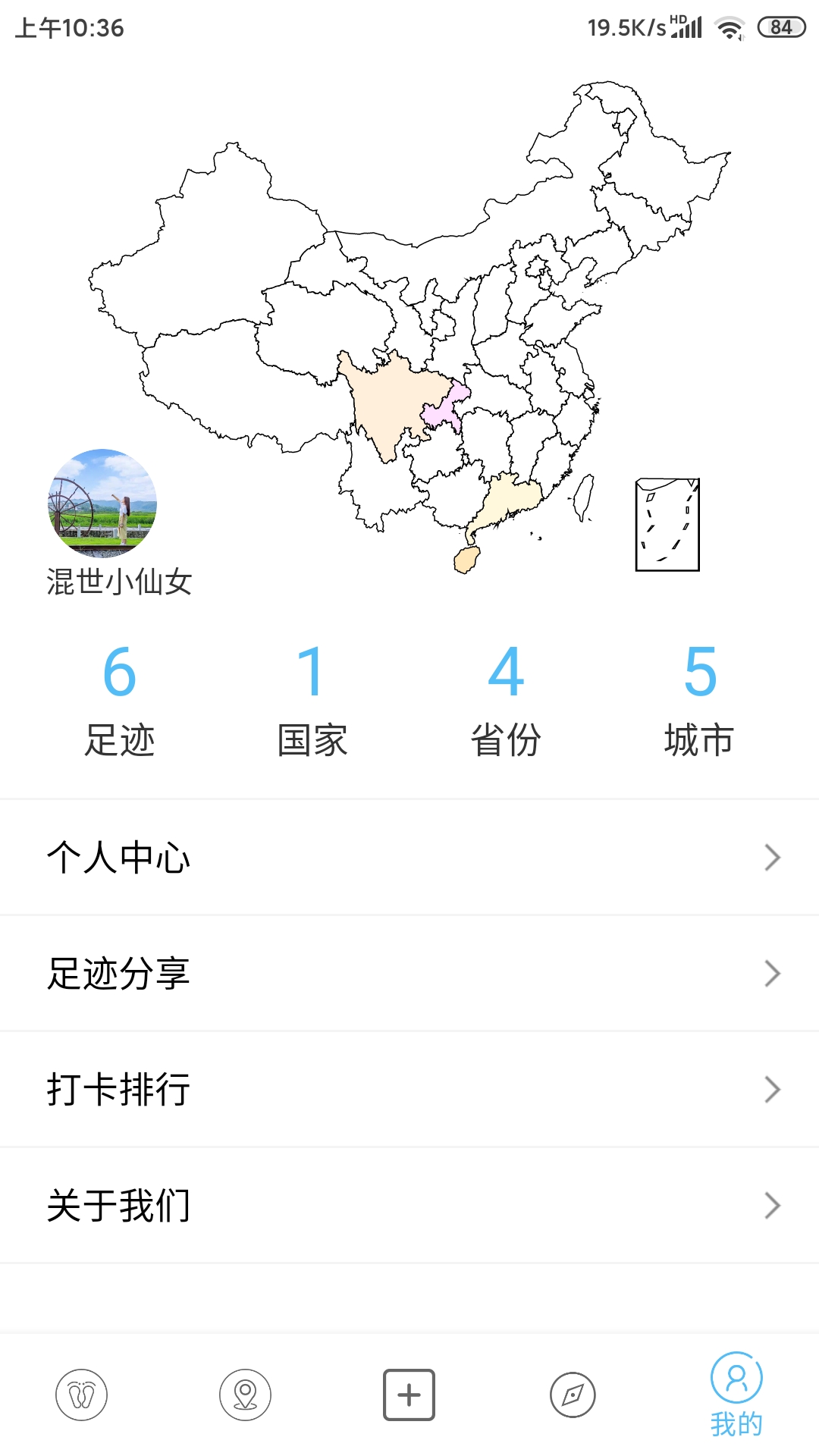The width and height of the screenshot is (819, 1456).
Task: Open 个人中心 (personal center)
Action: pos(409,857)
